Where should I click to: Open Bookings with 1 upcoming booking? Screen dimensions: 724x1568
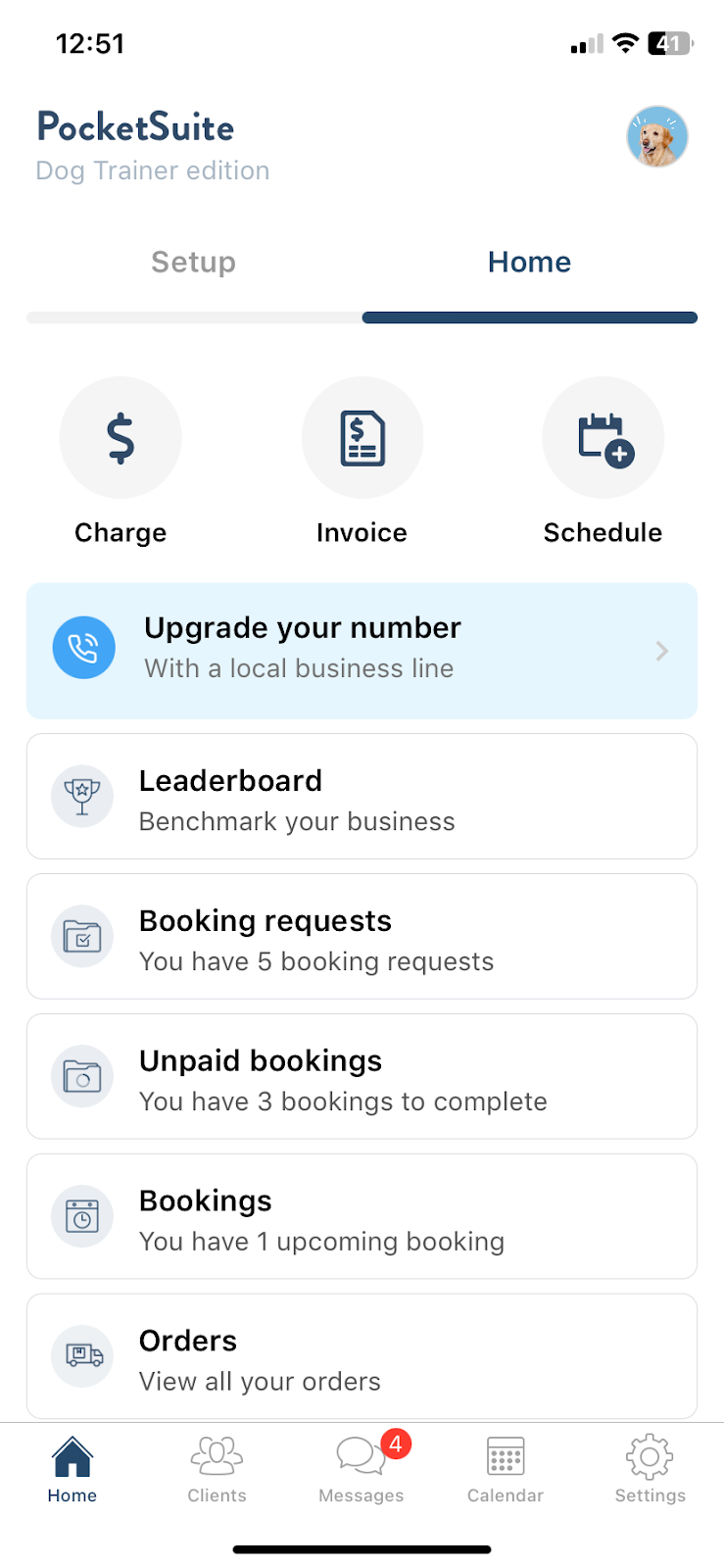click(x=362, y=1217)
